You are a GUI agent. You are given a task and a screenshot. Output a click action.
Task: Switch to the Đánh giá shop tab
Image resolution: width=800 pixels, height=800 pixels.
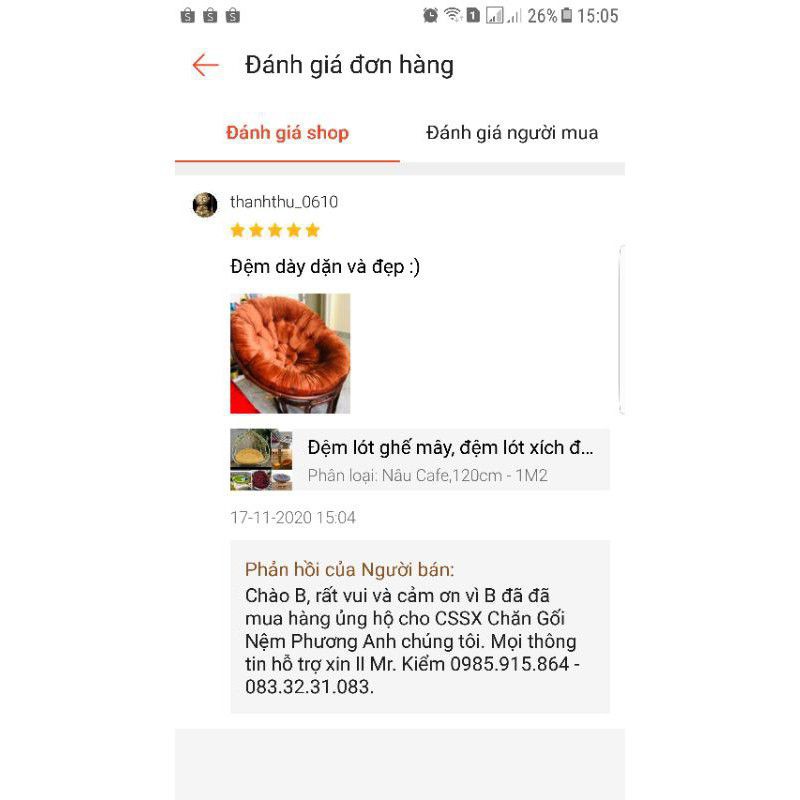click(287, 133)
